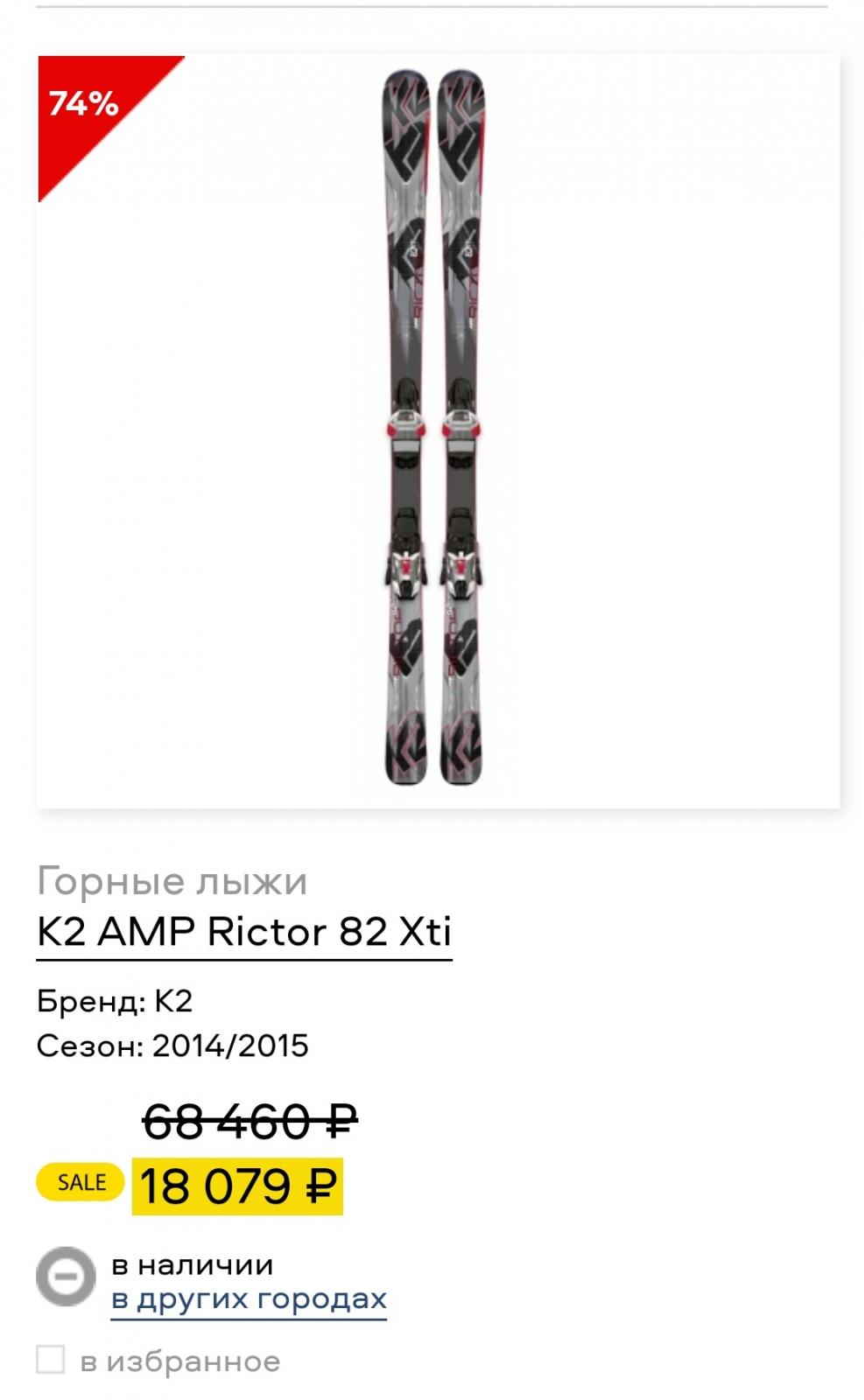Open the 'в других городах' link
864x1400 pixels.
pyautogui.click(x=249, y=1298)
